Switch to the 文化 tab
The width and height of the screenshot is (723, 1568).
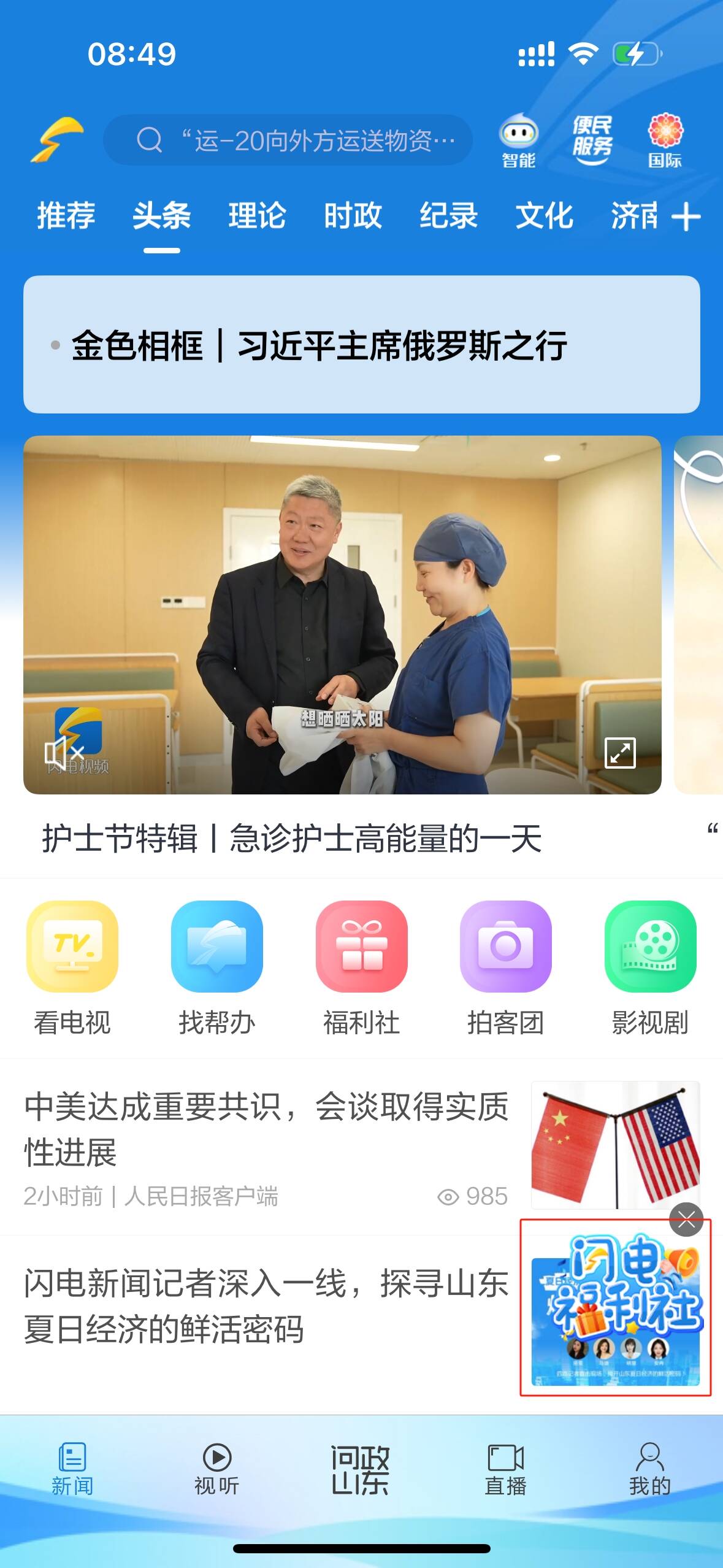click(x=544, y=216)
